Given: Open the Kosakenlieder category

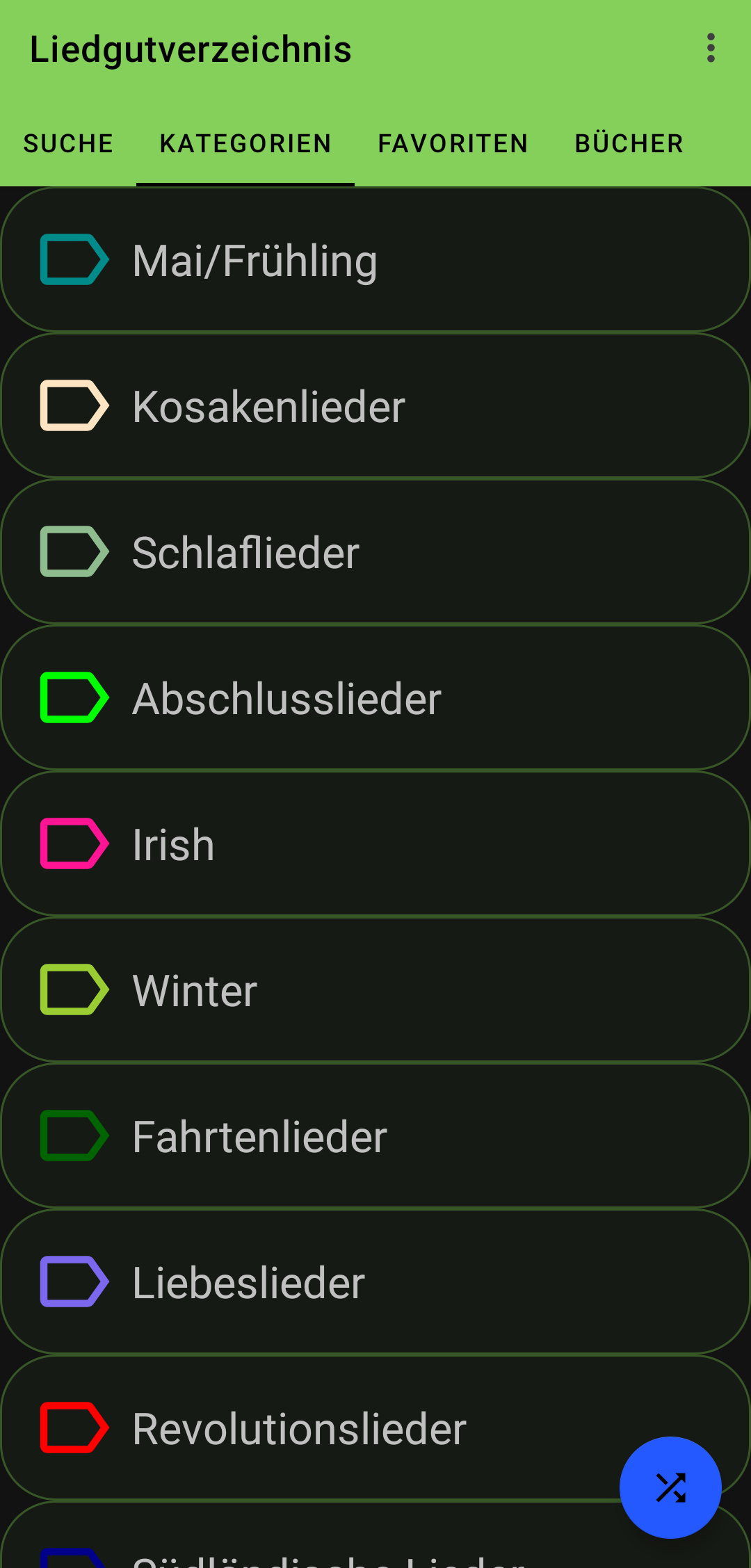Looking at the screenshot, I should click(x=375, y=406).
